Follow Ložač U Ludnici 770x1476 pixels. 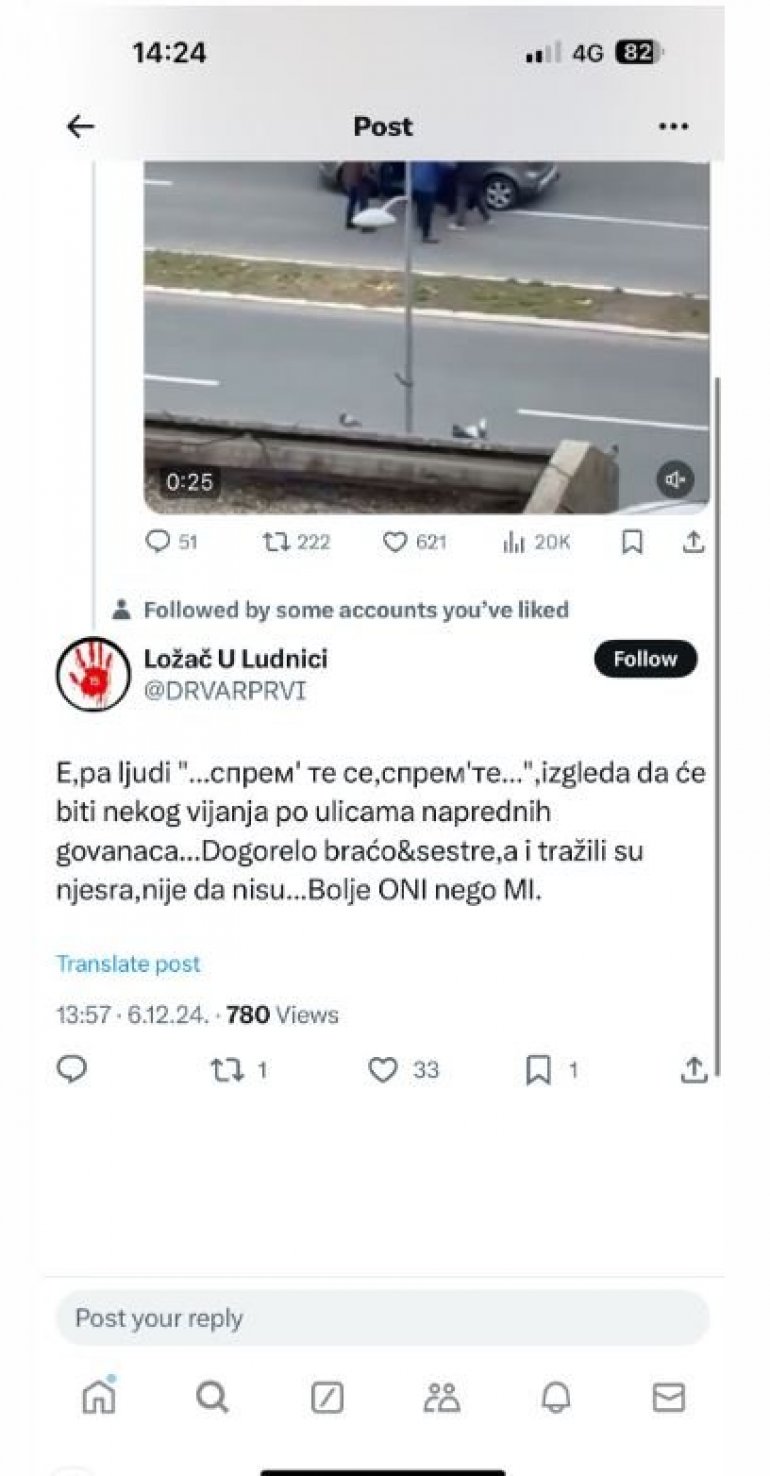click(645, 659)
